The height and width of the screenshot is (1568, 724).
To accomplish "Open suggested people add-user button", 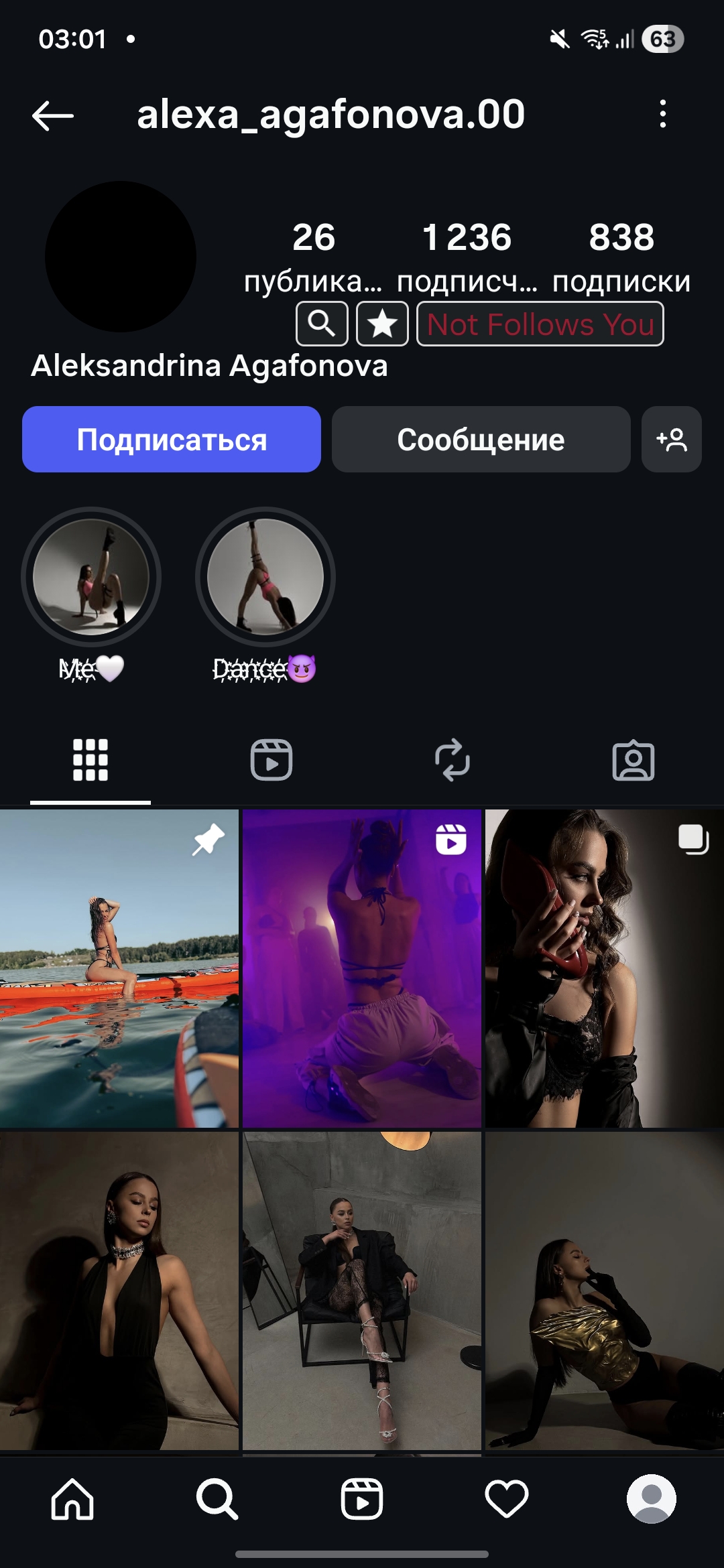I will 671,440.
